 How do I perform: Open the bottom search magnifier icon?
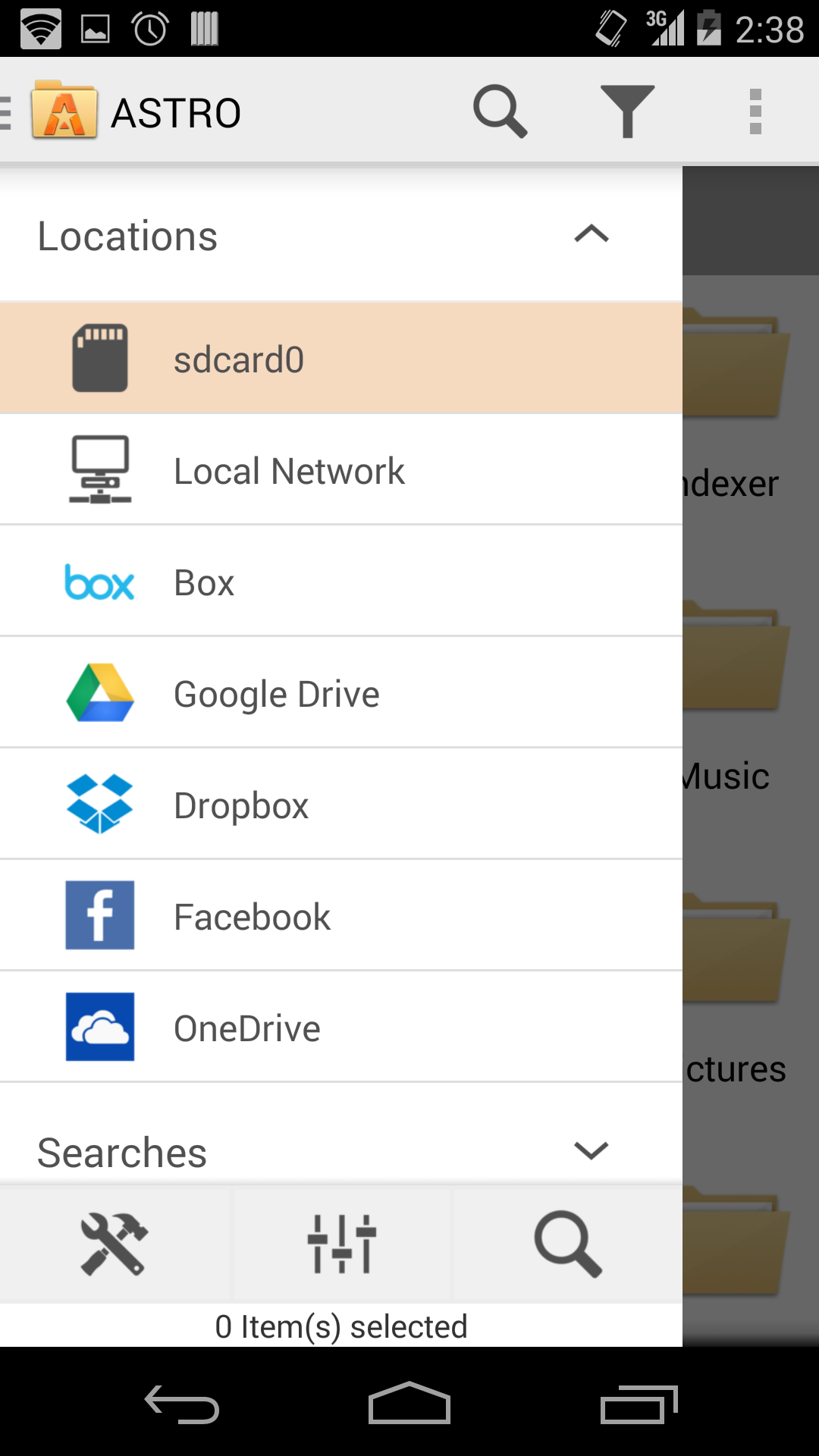[567, 1244]
